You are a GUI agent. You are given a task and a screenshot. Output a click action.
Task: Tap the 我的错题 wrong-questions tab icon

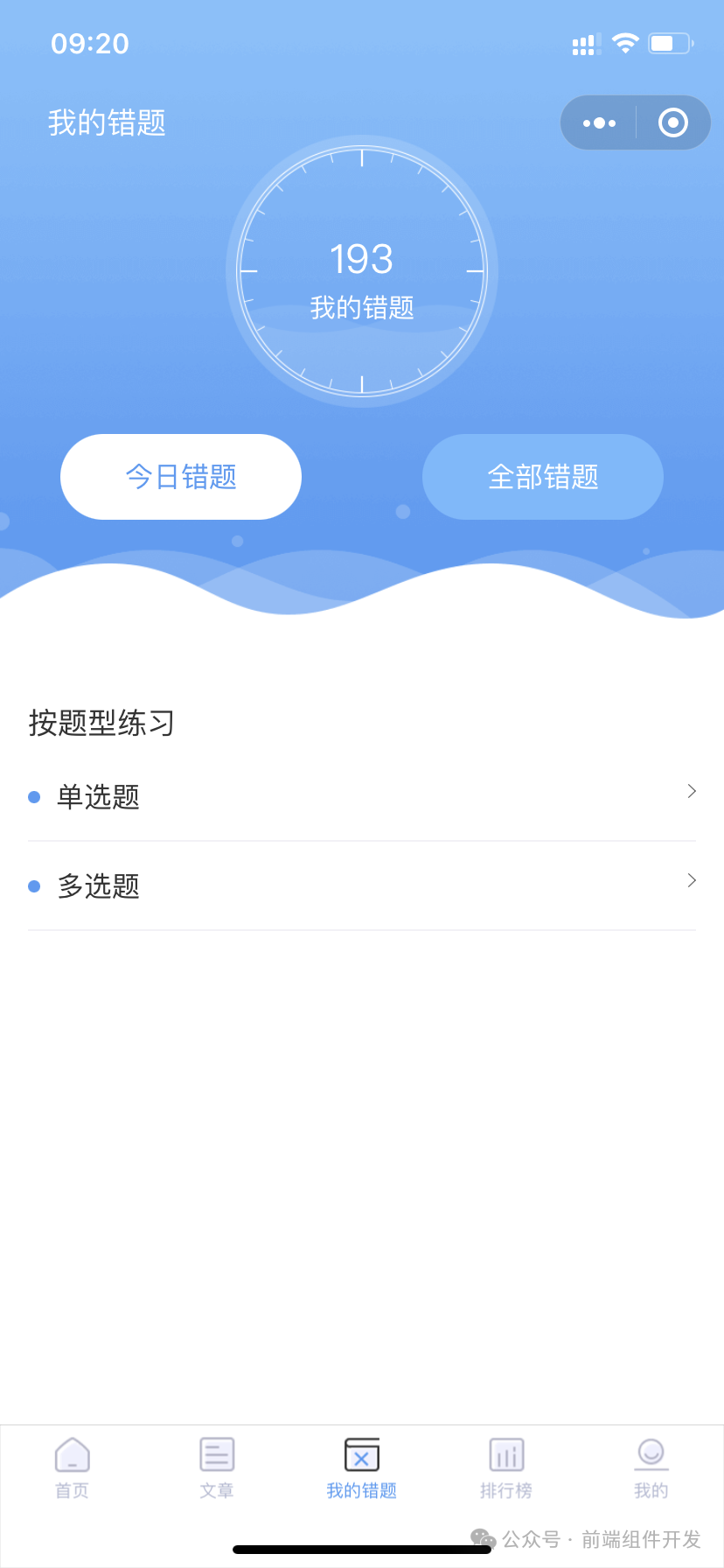pyautogui.click(x=362, y=1454)
